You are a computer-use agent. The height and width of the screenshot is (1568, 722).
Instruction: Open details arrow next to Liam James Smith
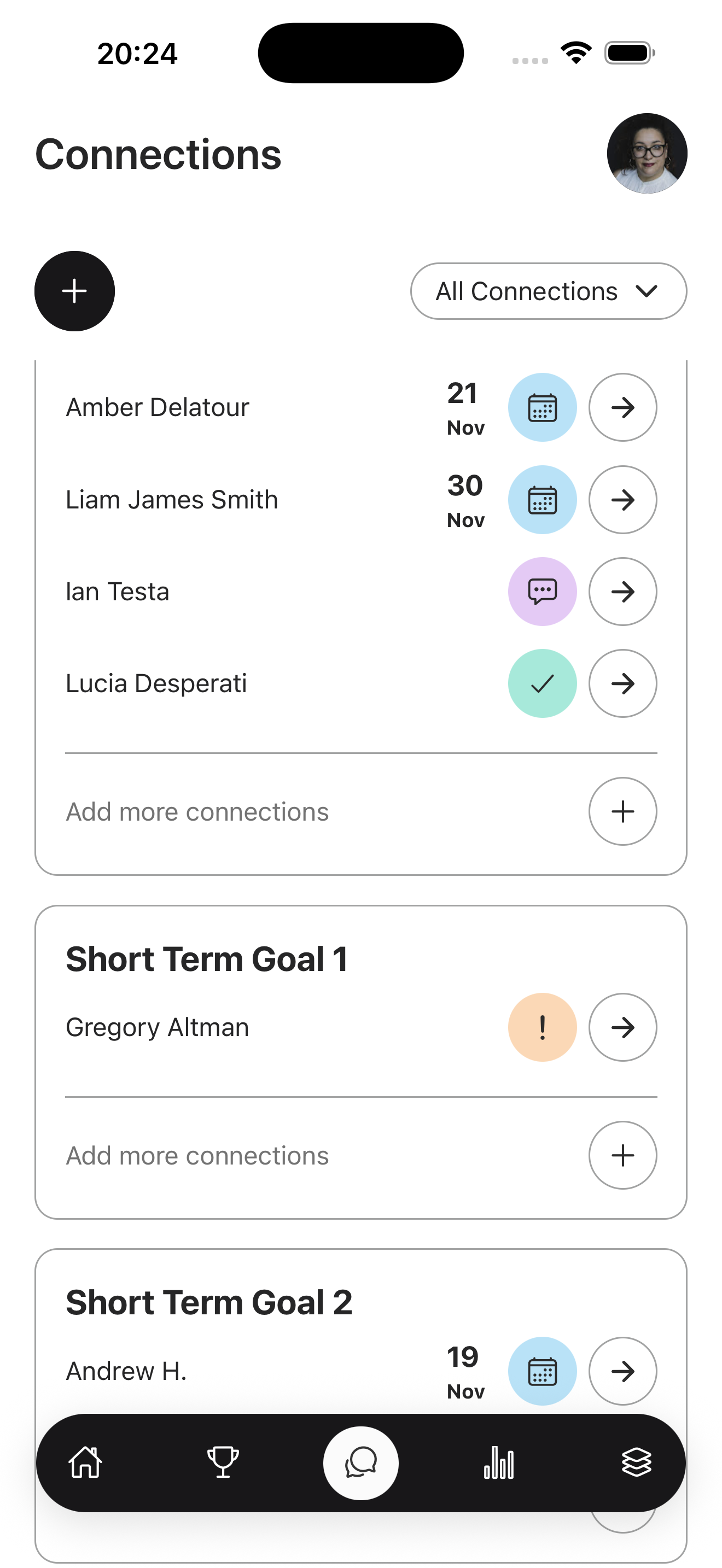[622, 500]
